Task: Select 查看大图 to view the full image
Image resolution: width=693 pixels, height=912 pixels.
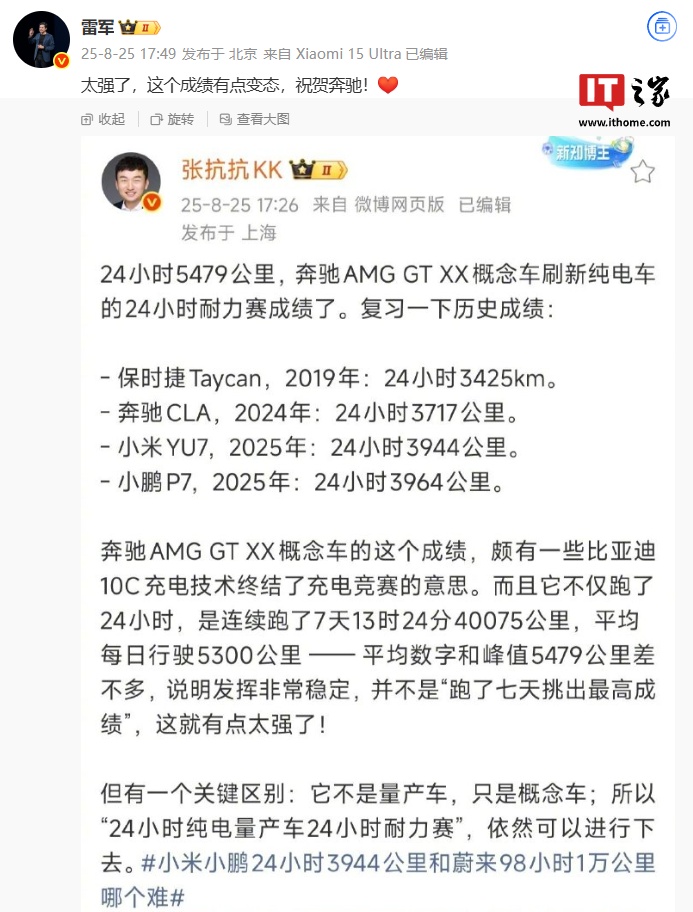Action: coord(255,119)
